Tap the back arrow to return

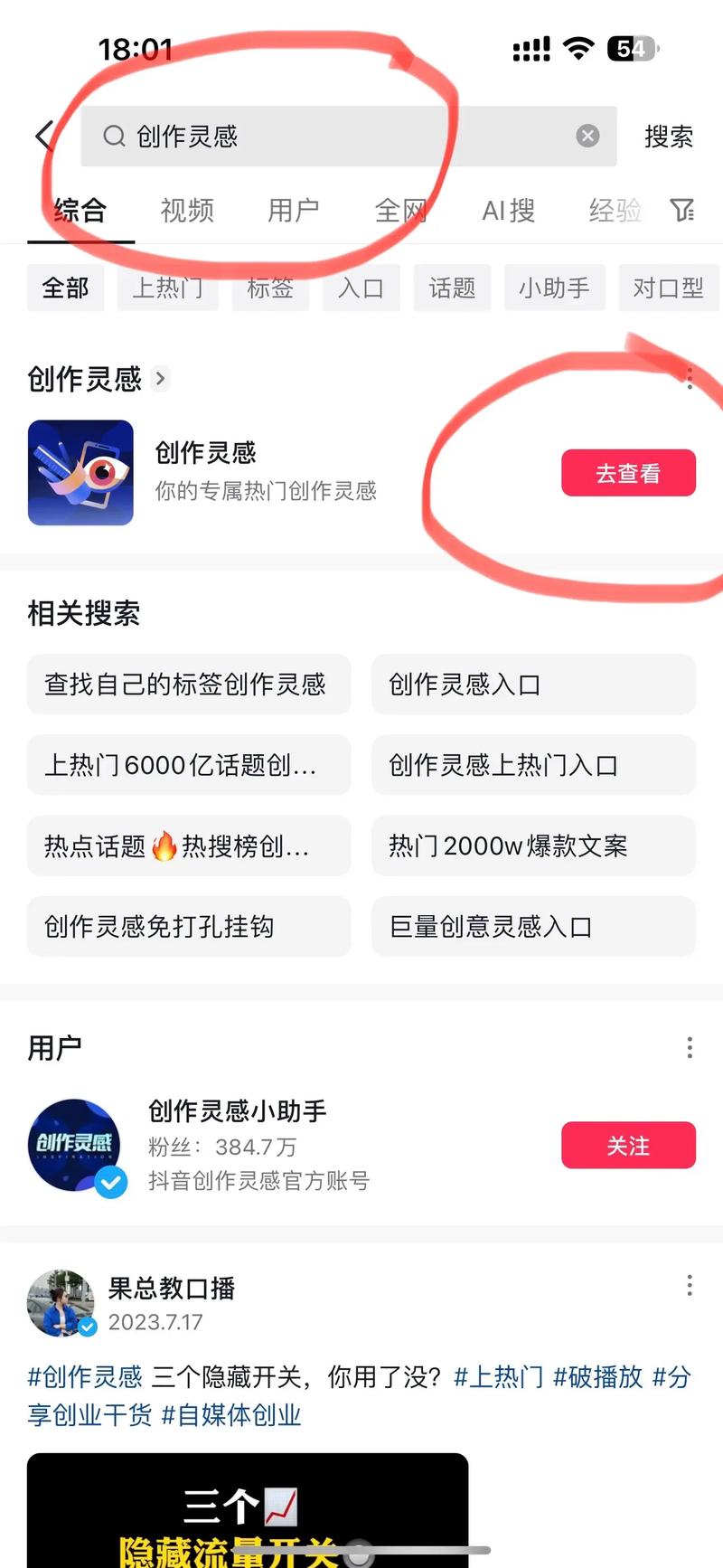pyautogui.click(x=43, y=136)
